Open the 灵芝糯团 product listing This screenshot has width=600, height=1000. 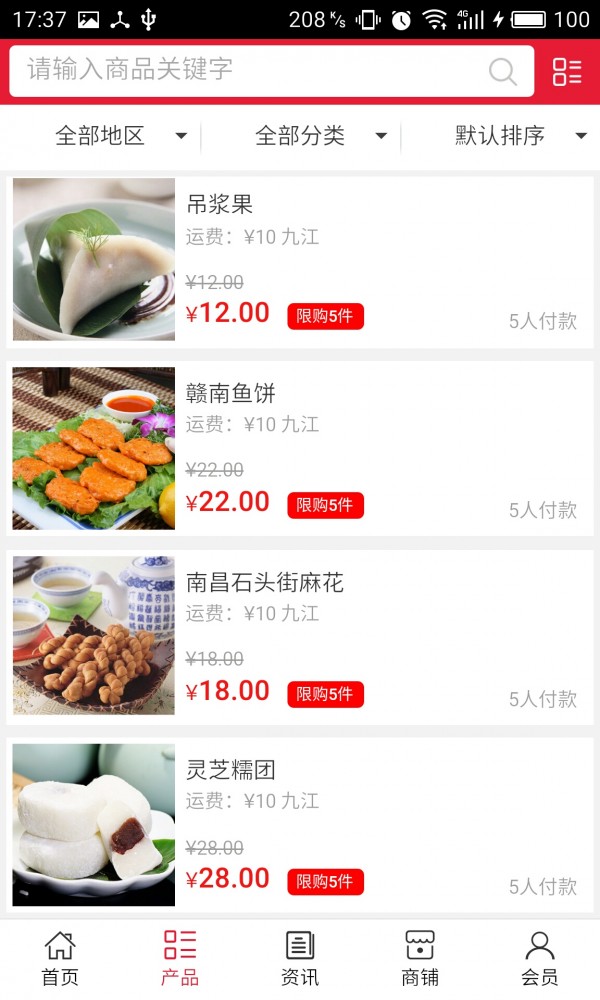pyautogui.click(x=300, y=825)
